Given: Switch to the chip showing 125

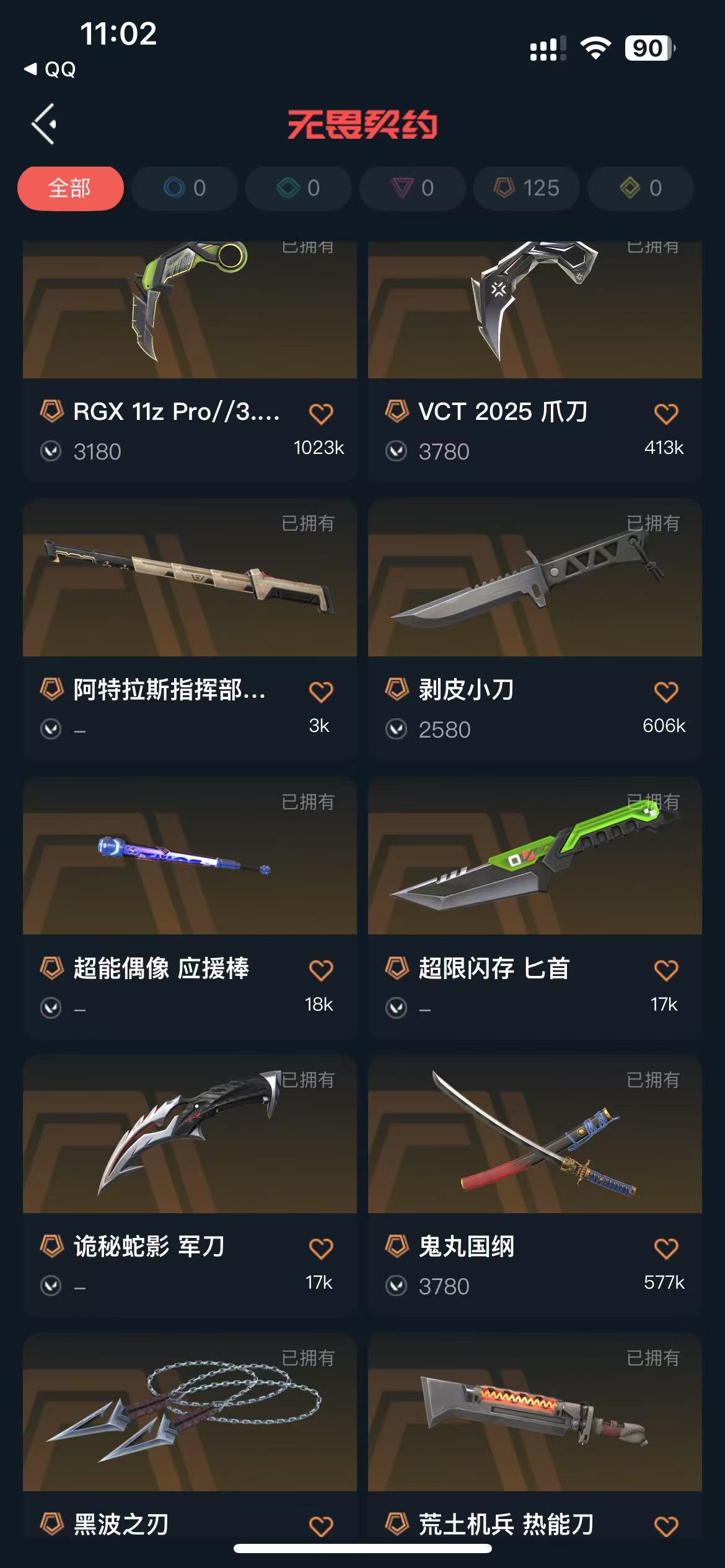Looking at the screenshot, I should point(527,188).
